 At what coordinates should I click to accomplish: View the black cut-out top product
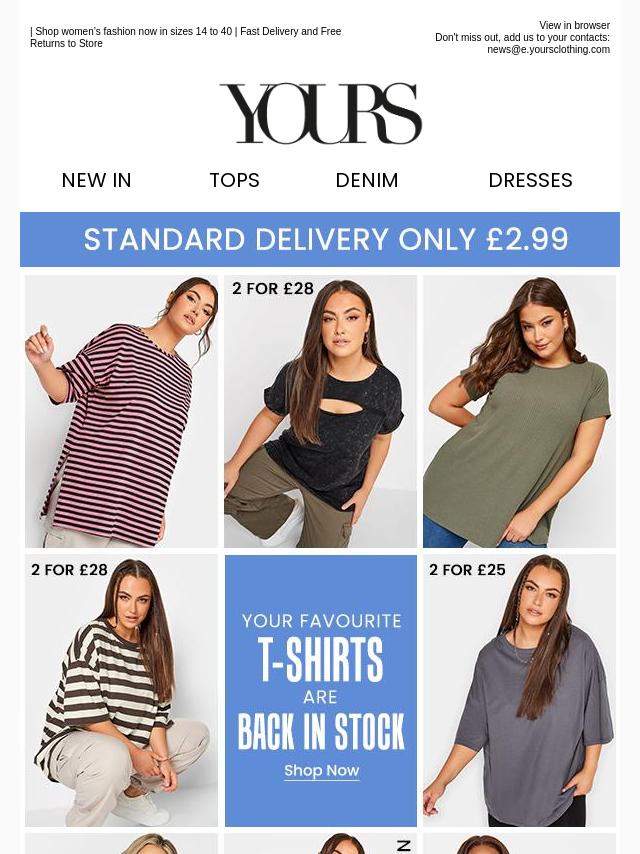pos(320,411)
